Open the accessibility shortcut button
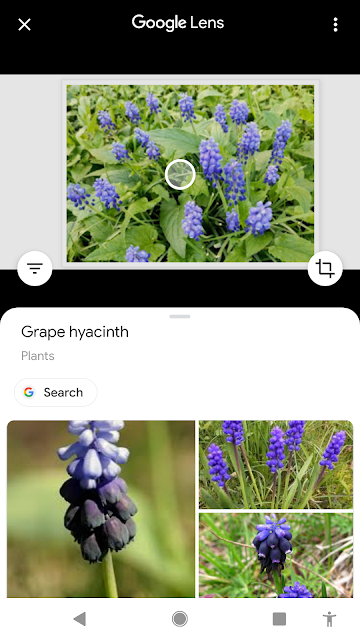This screenshot has width=360, height=640. pyautogui.click(x=329, y=619)
